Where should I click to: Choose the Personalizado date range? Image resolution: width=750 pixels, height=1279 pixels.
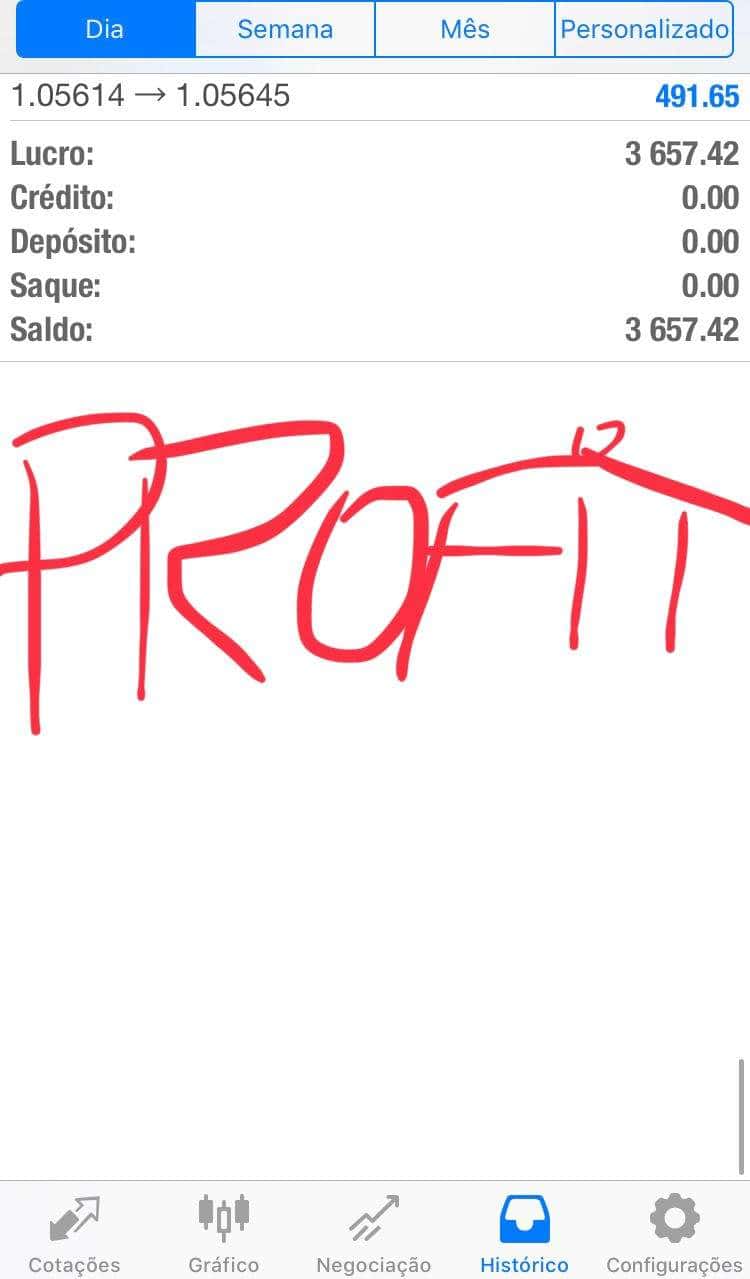pos(644,29)
